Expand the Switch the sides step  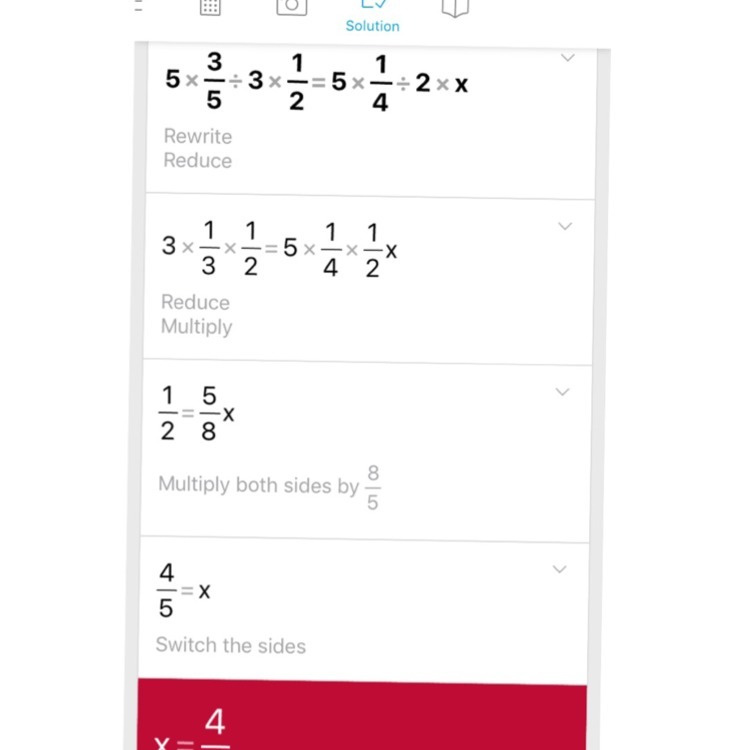559,569
